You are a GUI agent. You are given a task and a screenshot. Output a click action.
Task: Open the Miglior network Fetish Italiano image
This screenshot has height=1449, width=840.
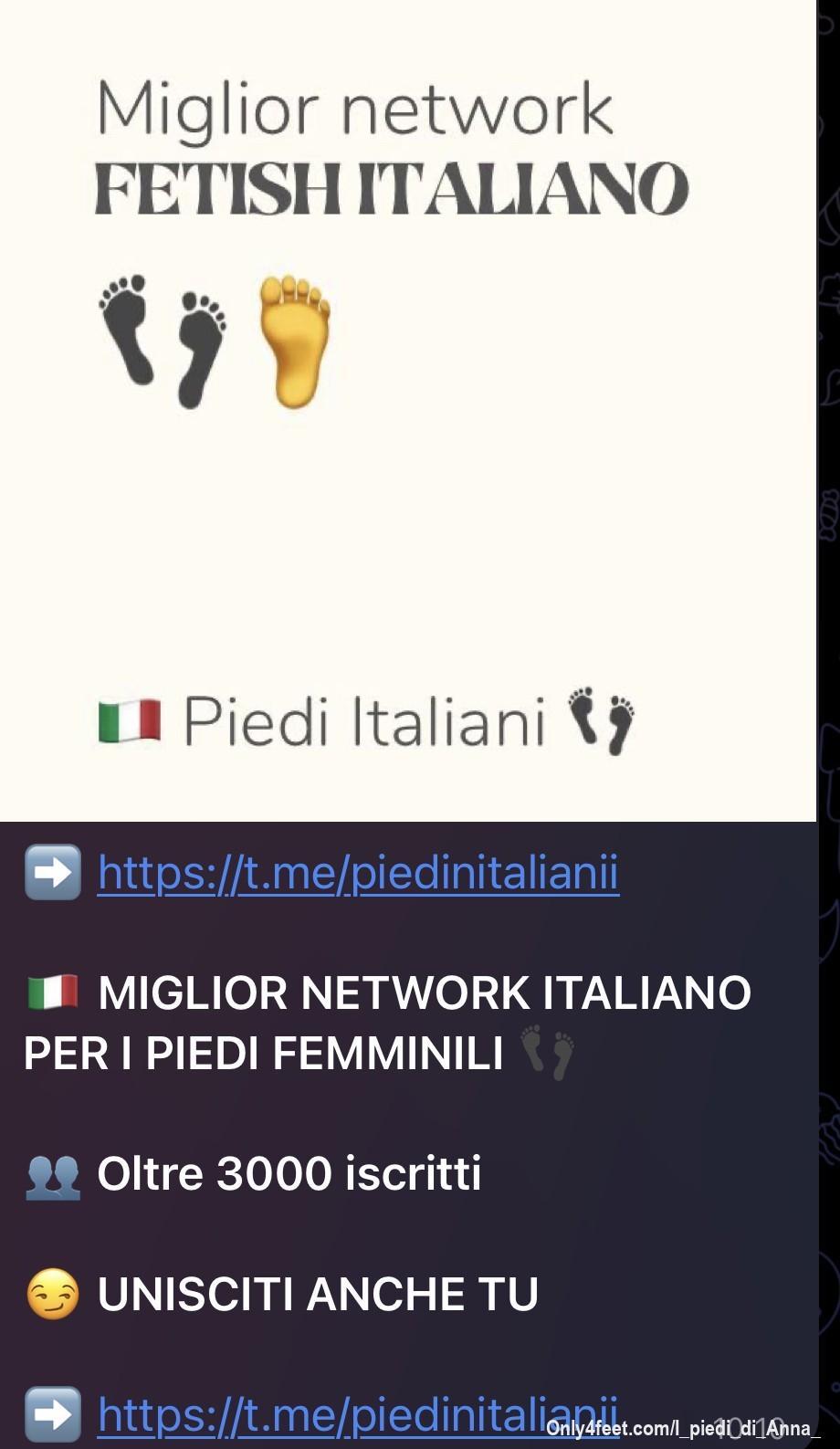pyautogui.click(x=407, y=411)
